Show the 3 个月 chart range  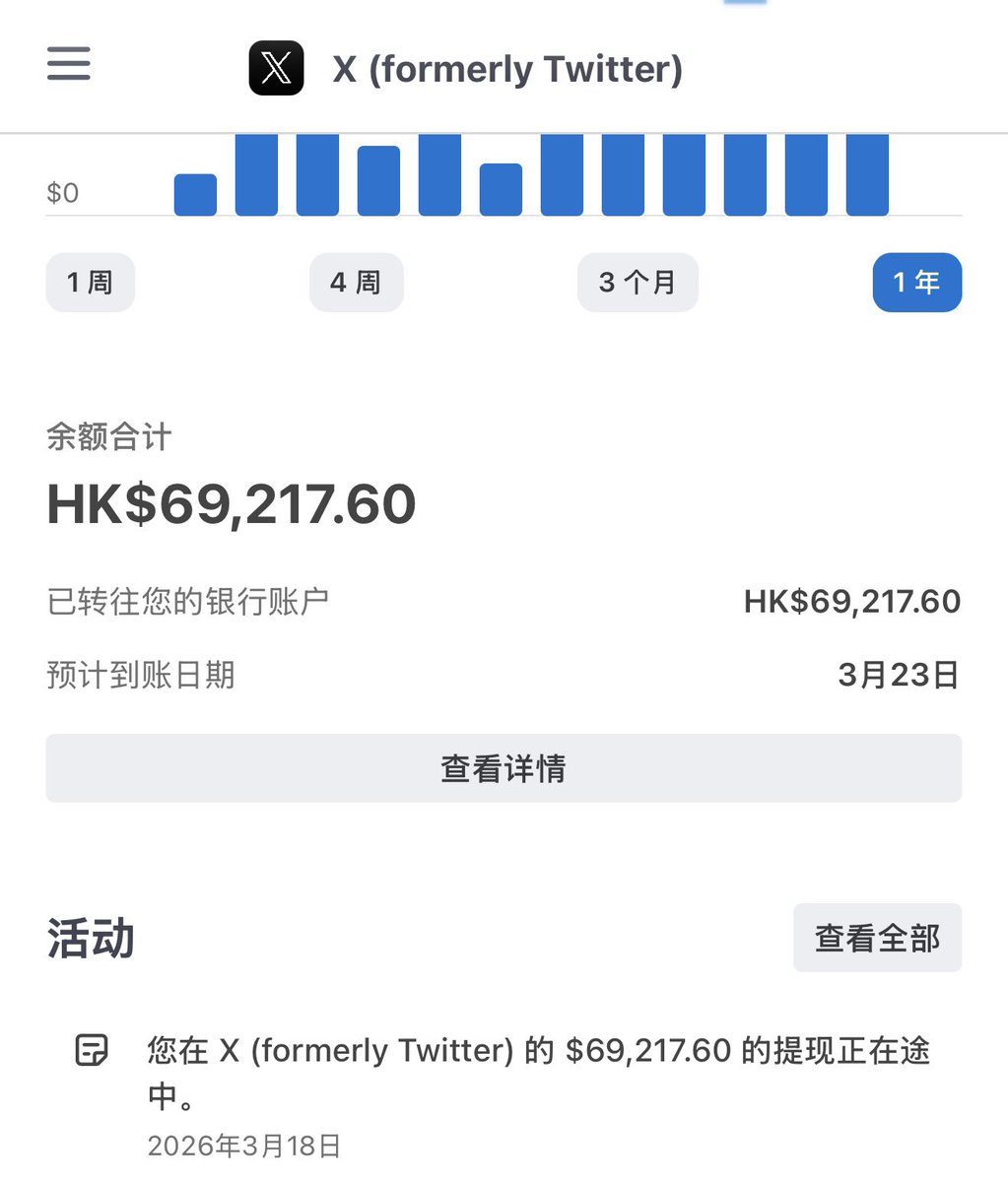[x=638, y=283]
